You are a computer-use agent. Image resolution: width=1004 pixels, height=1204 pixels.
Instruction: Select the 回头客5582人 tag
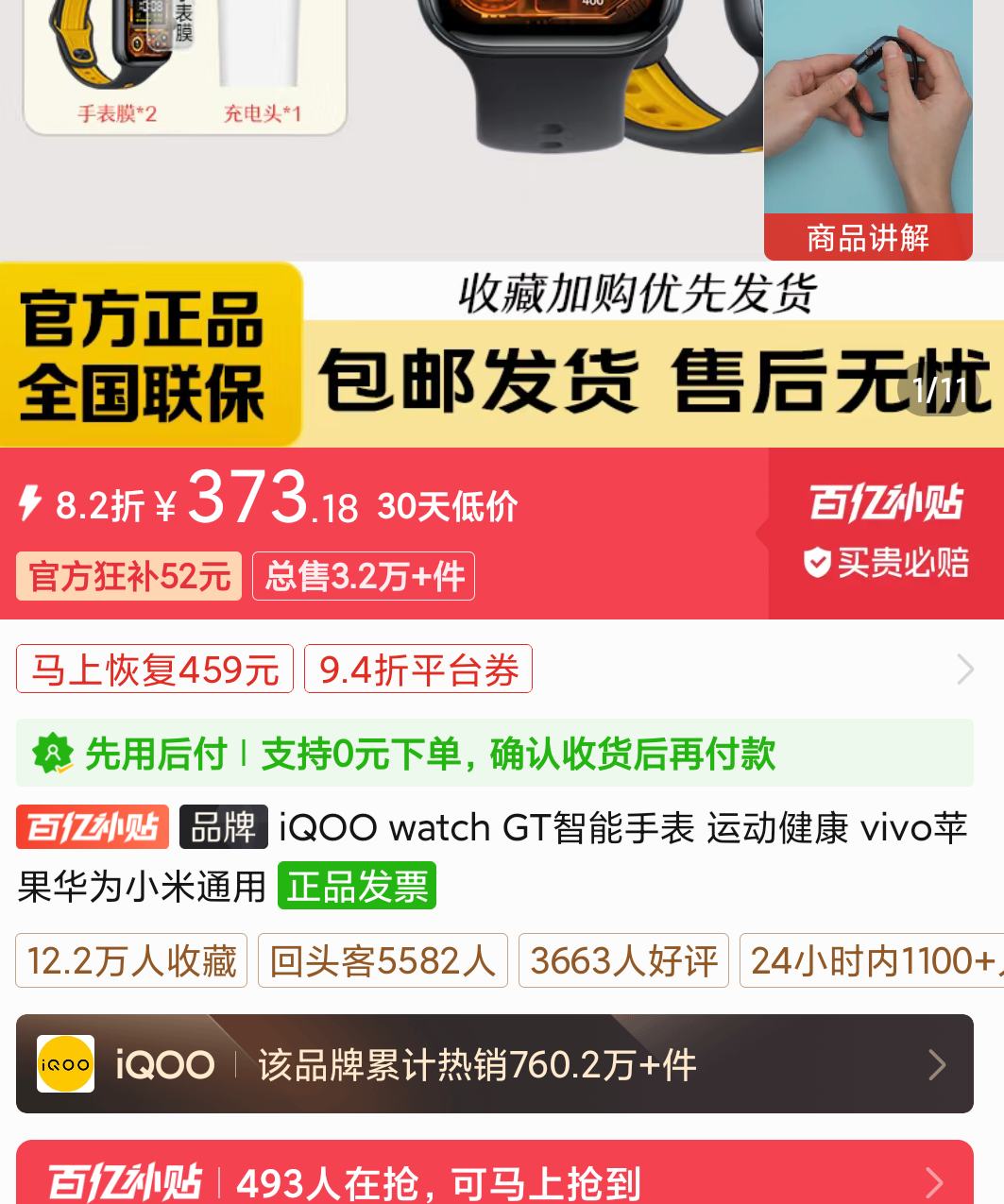click(x=382, y=960)
